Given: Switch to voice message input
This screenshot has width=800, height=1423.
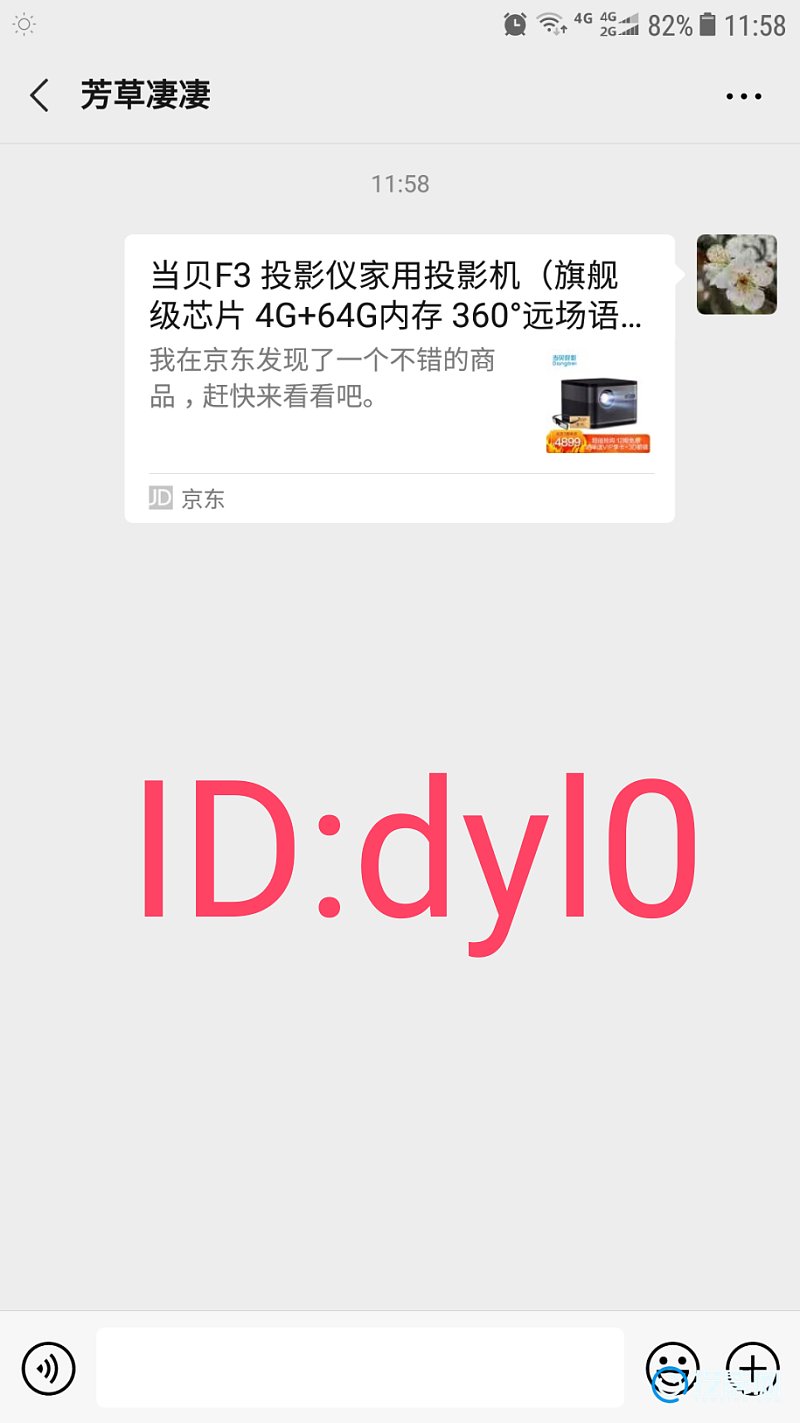Looking at the screenshot, I should [x=48, y=1367].
